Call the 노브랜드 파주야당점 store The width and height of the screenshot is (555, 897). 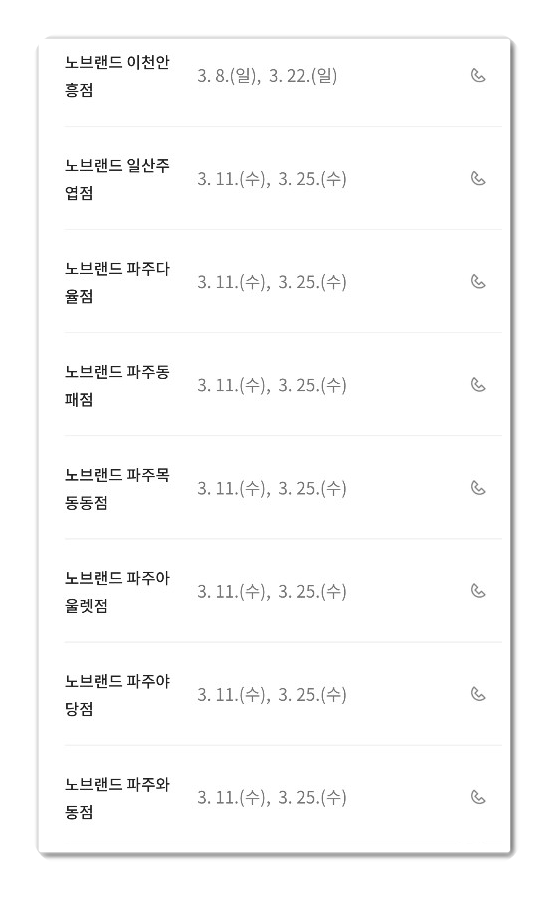478,694
